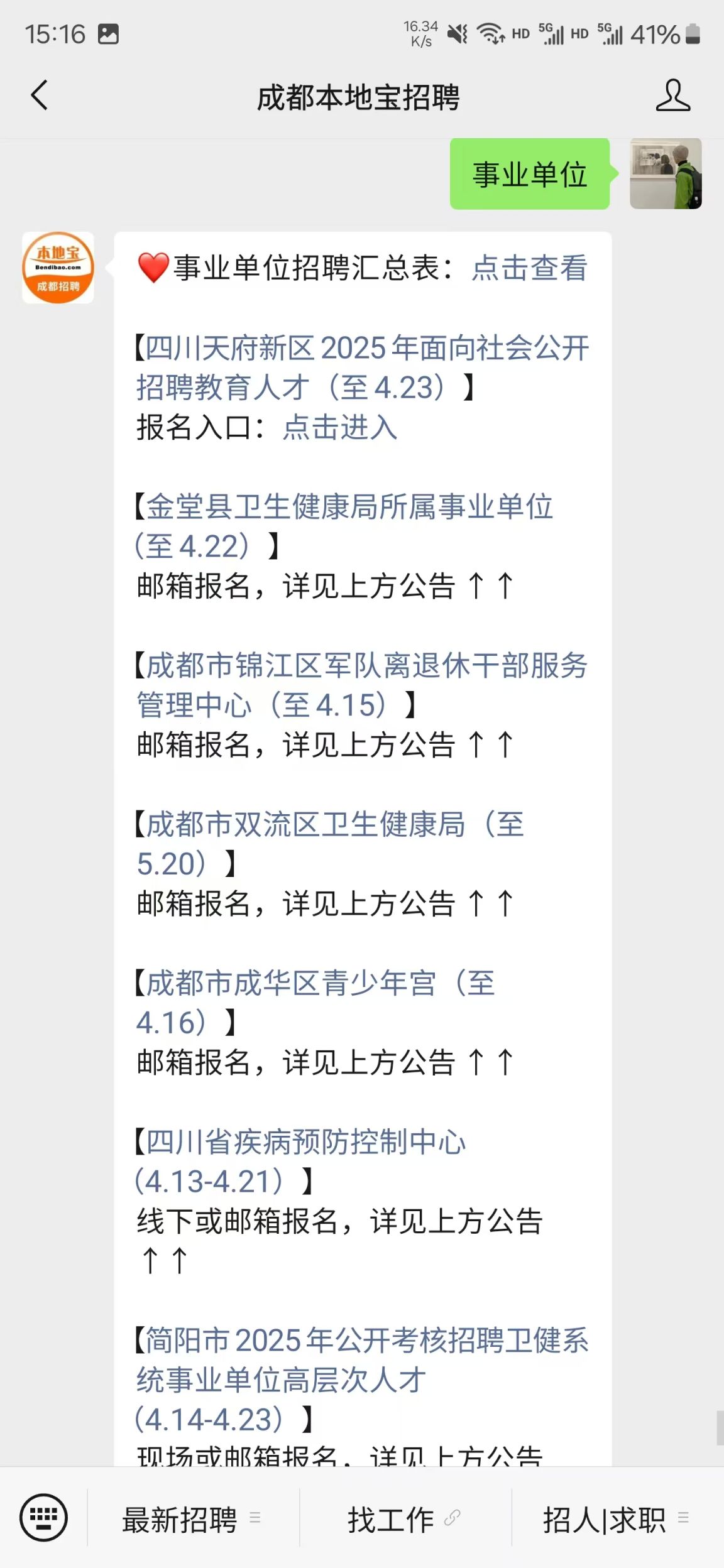Open 成都市双流区卫生健康局 recruitment link
The width and height of the screenshot is (724, 1568).
coord(330,844)
